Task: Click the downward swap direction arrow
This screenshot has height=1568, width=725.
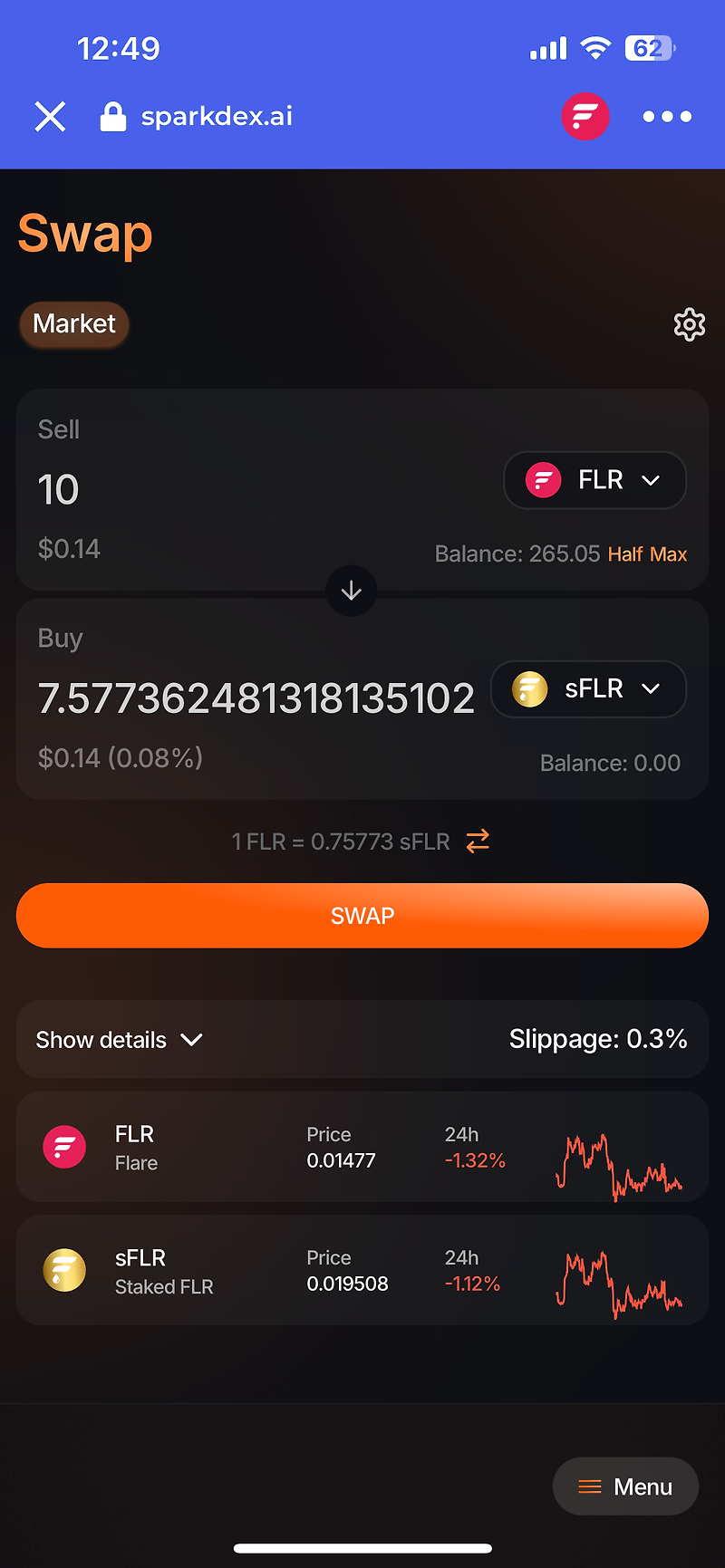Action: click(351, 591)
